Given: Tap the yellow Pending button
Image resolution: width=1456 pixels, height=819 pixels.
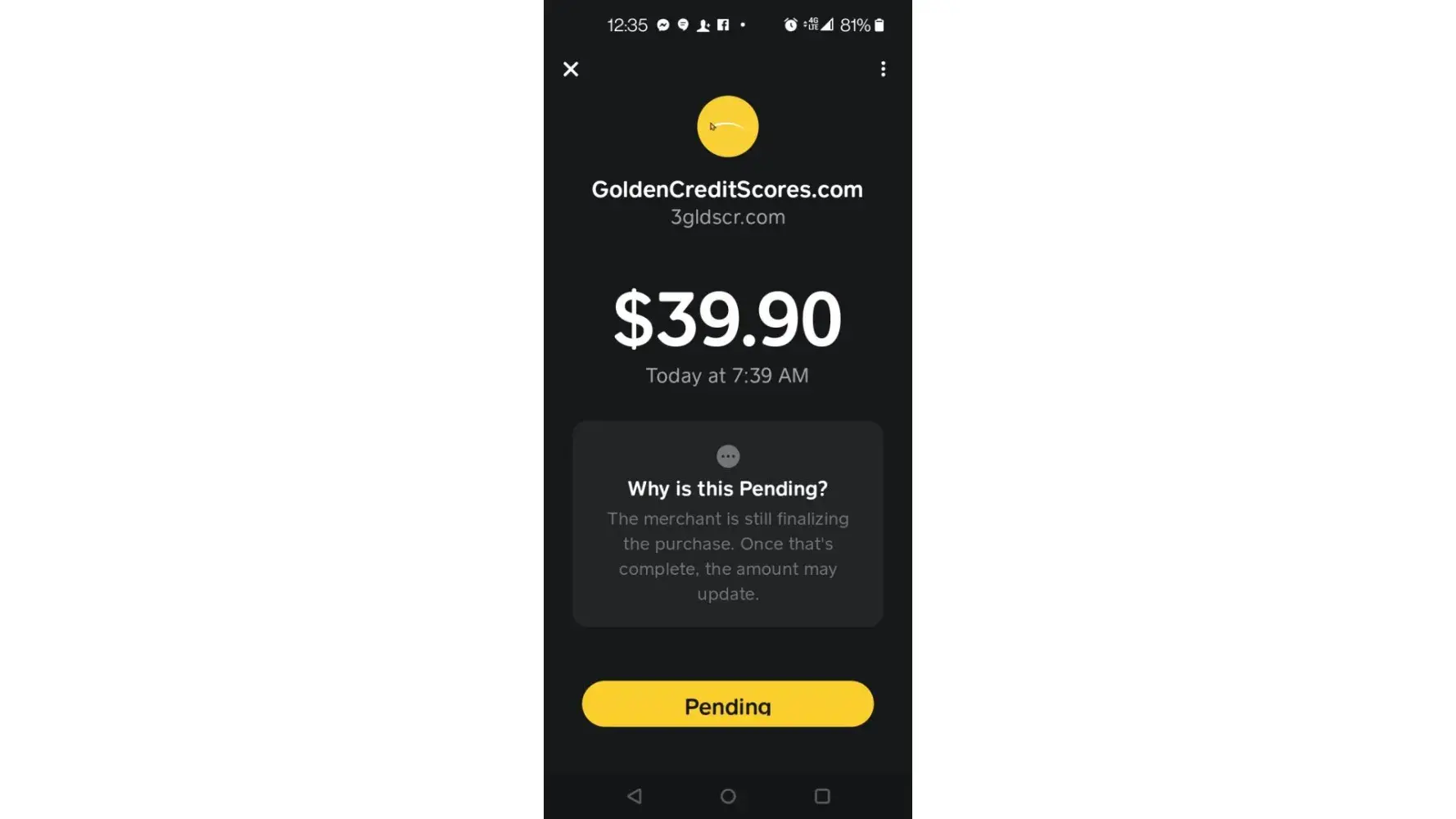Looking at the screenshot, I should point(727,704).
